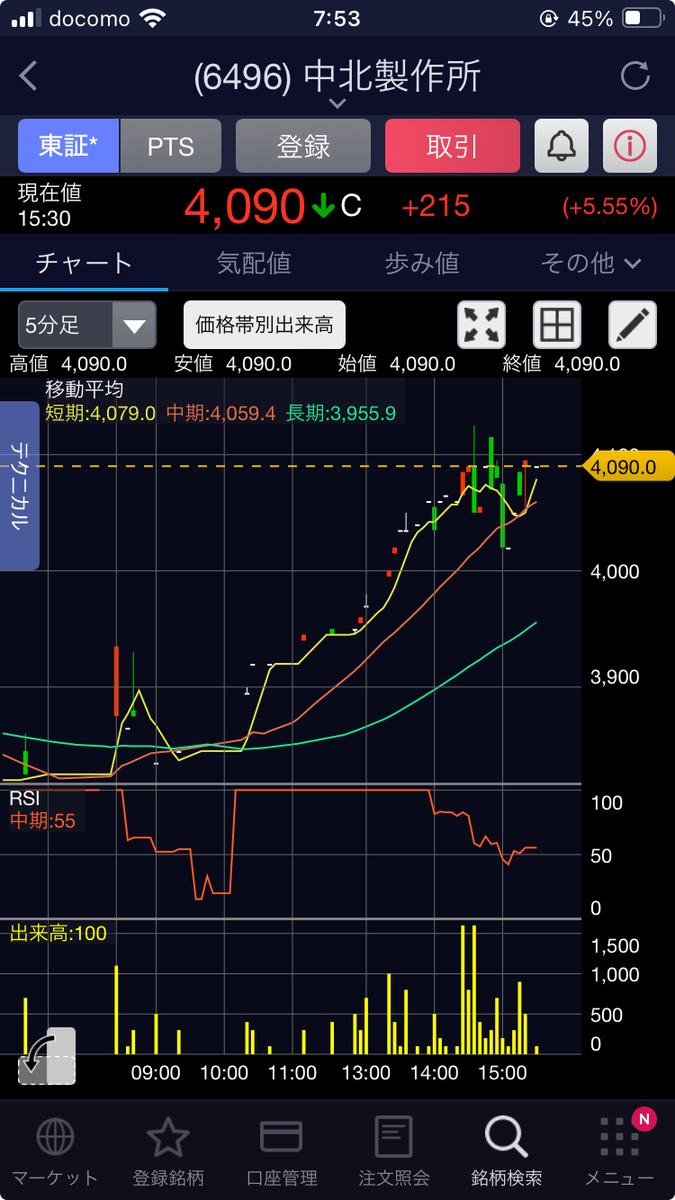The image size is (675, 1200).
Task: Select the 東証 market tab
Action: pos(69,146)
